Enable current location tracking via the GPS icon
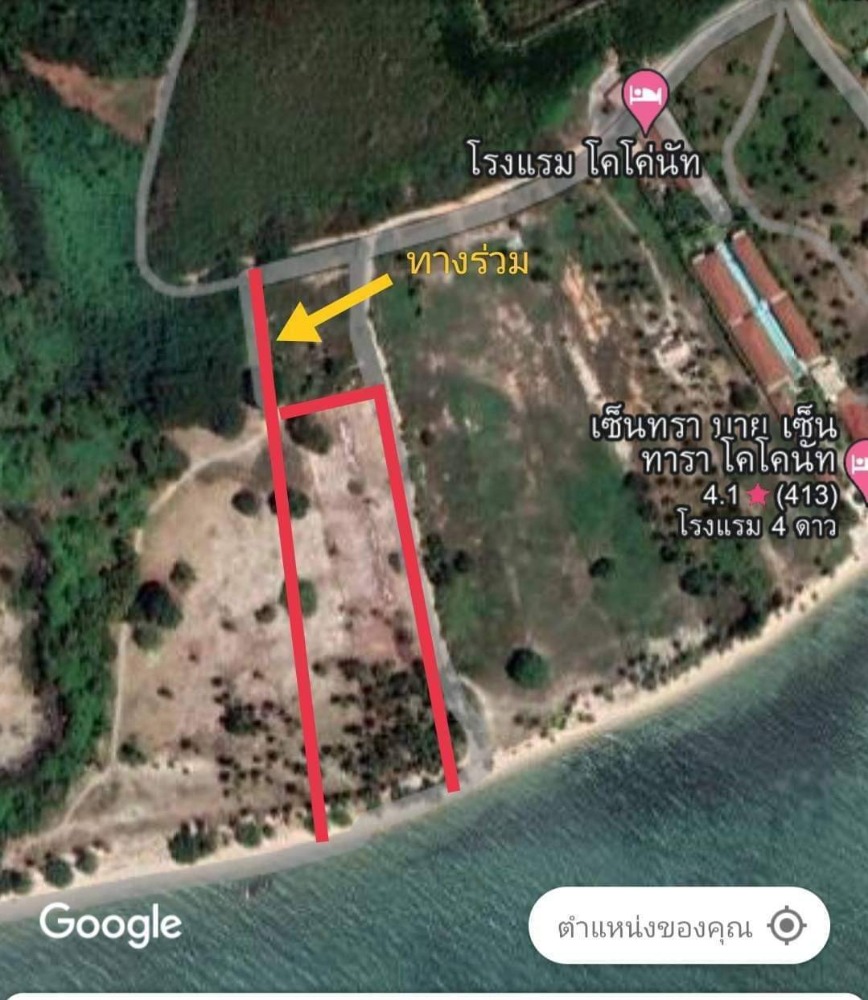Screen dimensions: 868x1000 (787, 928)
